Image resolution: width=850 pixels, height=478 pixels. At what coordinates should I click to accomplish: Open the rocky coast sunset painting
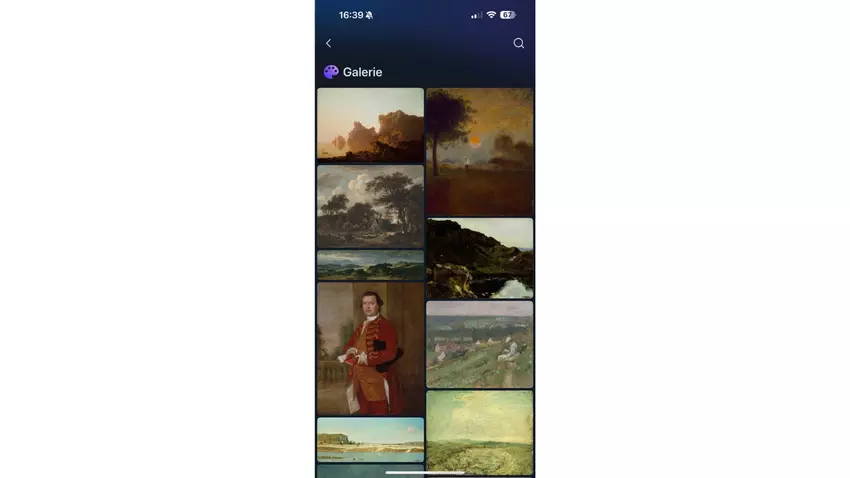coord(370,124)
